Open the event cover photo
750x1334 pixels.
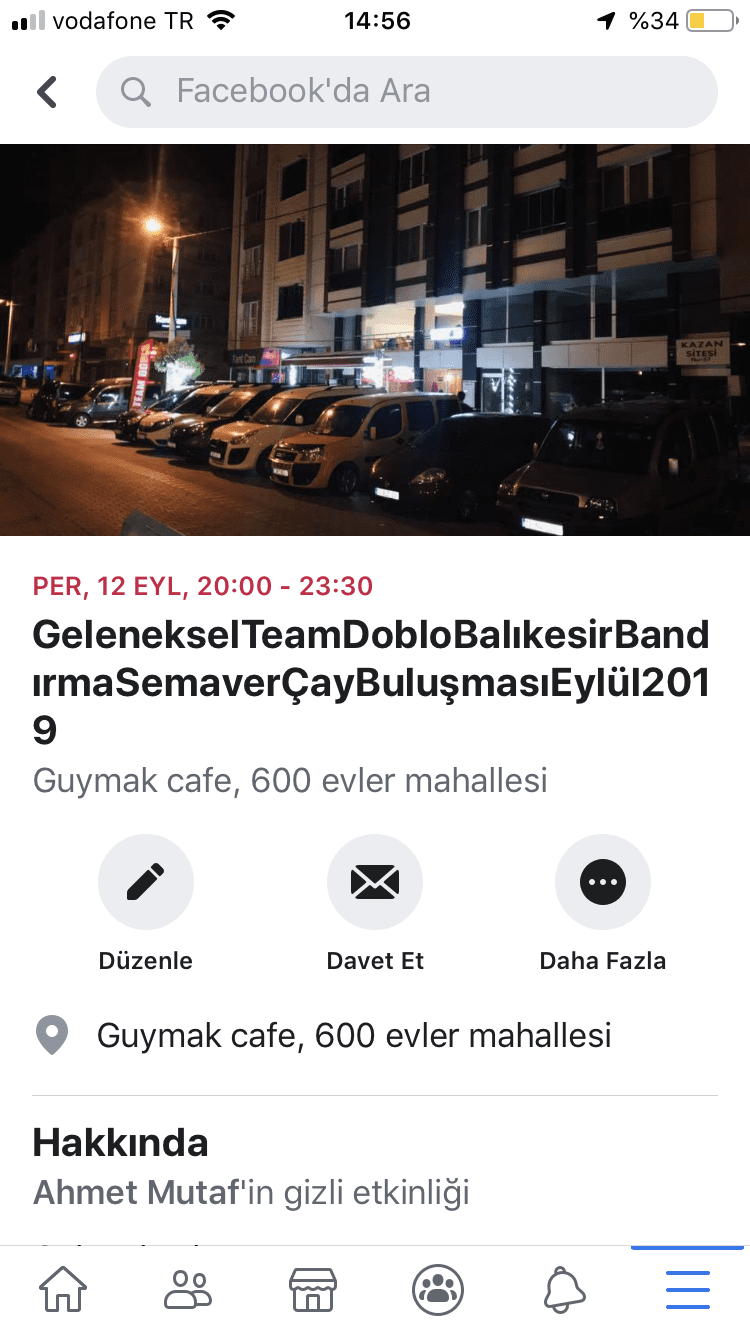(x=375, y=340)
